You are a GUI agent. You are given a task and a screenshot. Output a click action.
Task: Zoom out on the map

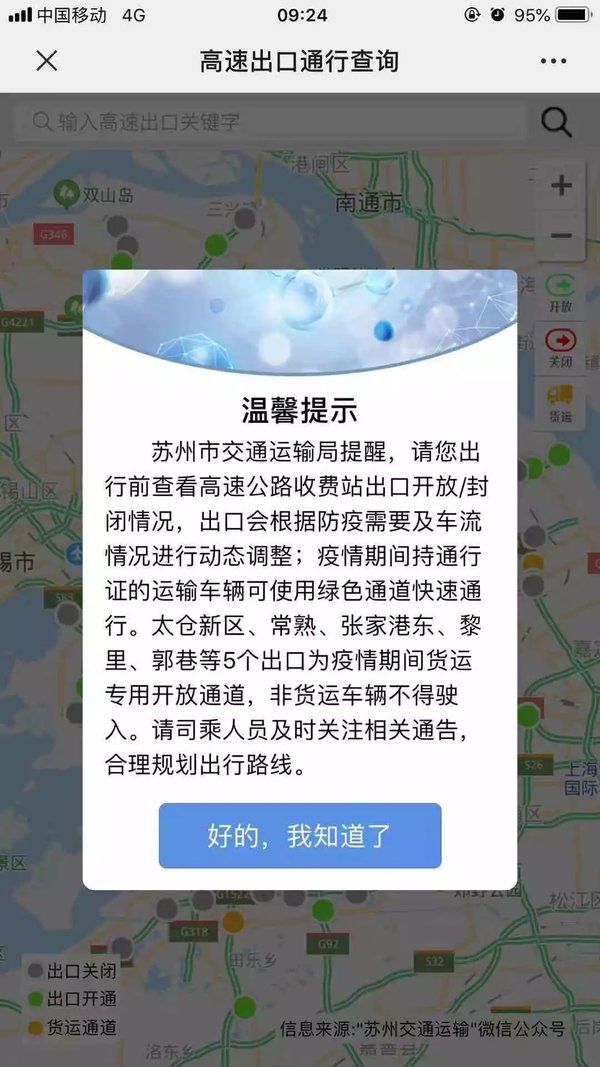[561, 236]
